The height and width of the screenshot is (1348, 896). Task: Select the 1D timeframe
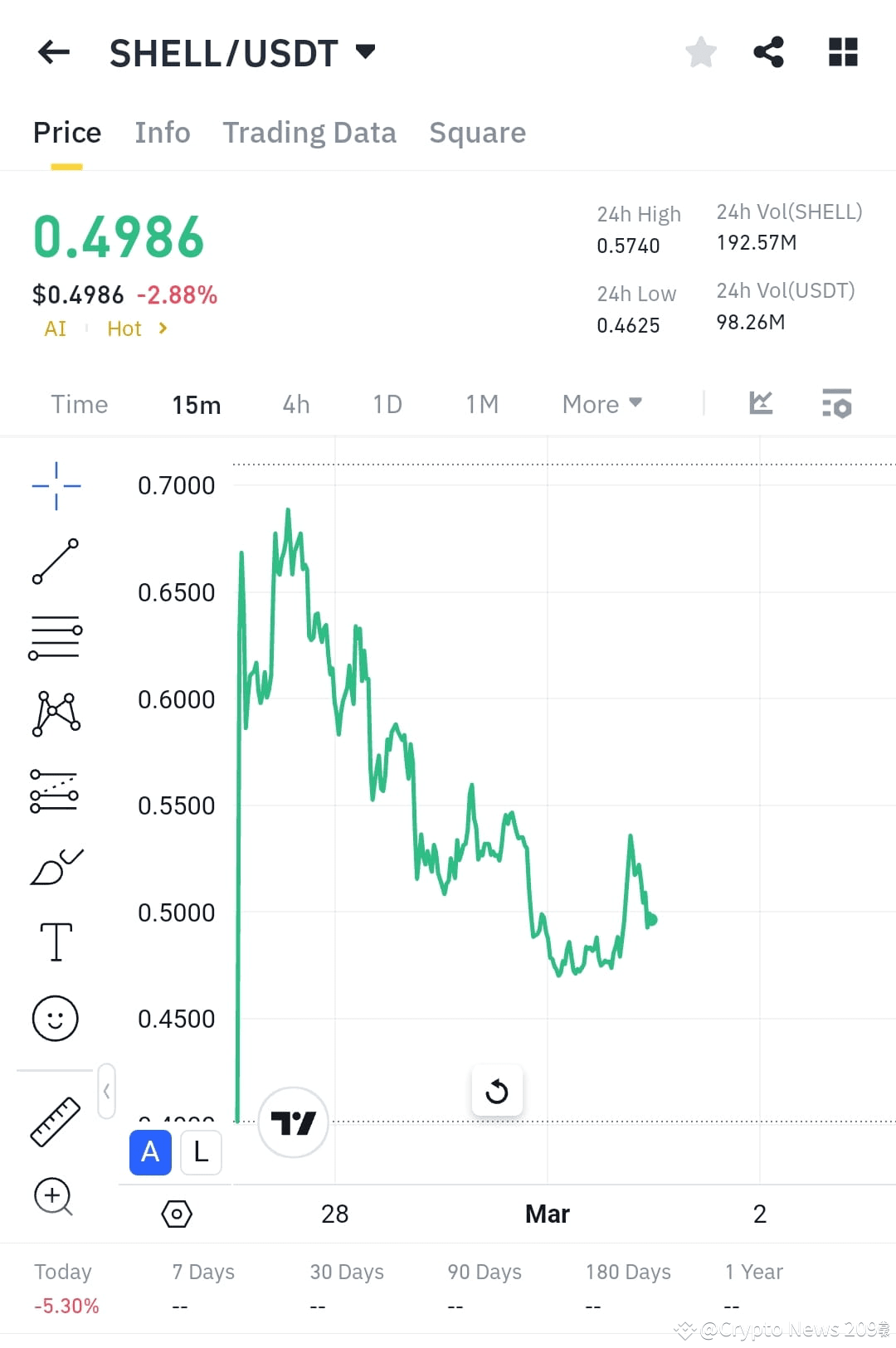(x=387, y=404)
